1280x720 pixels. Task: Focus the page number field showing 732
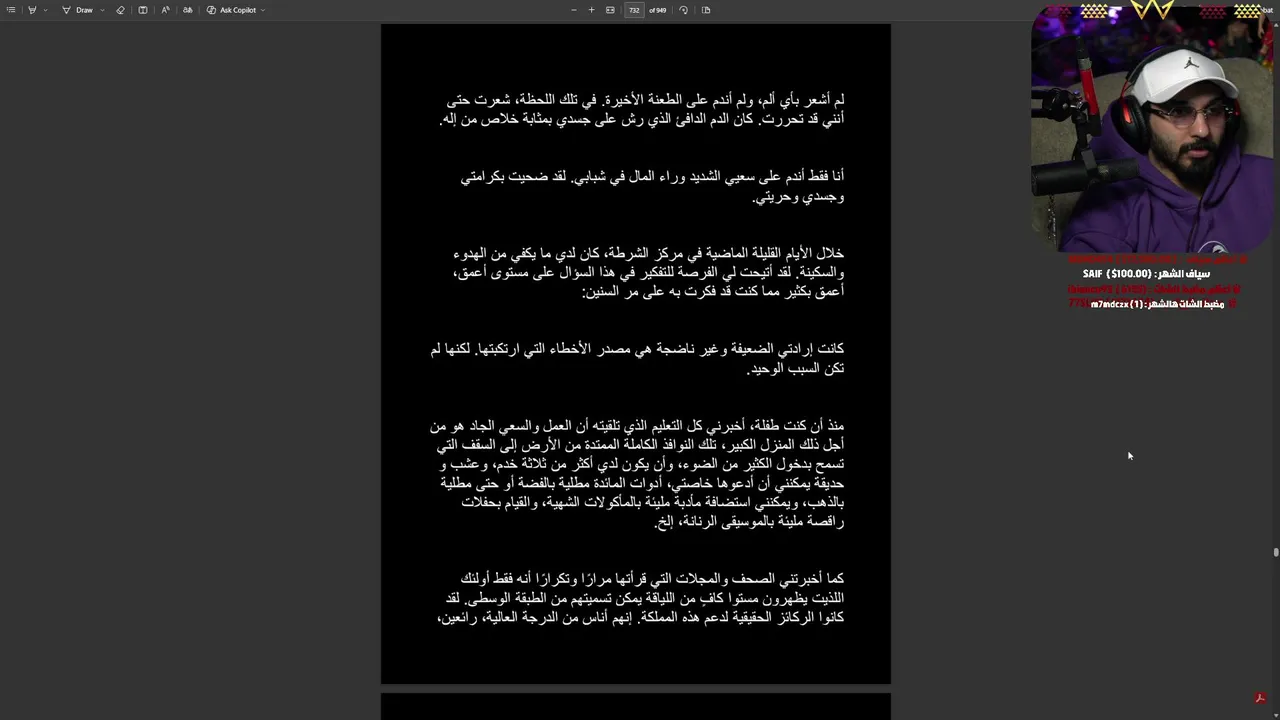click(634, 10)
